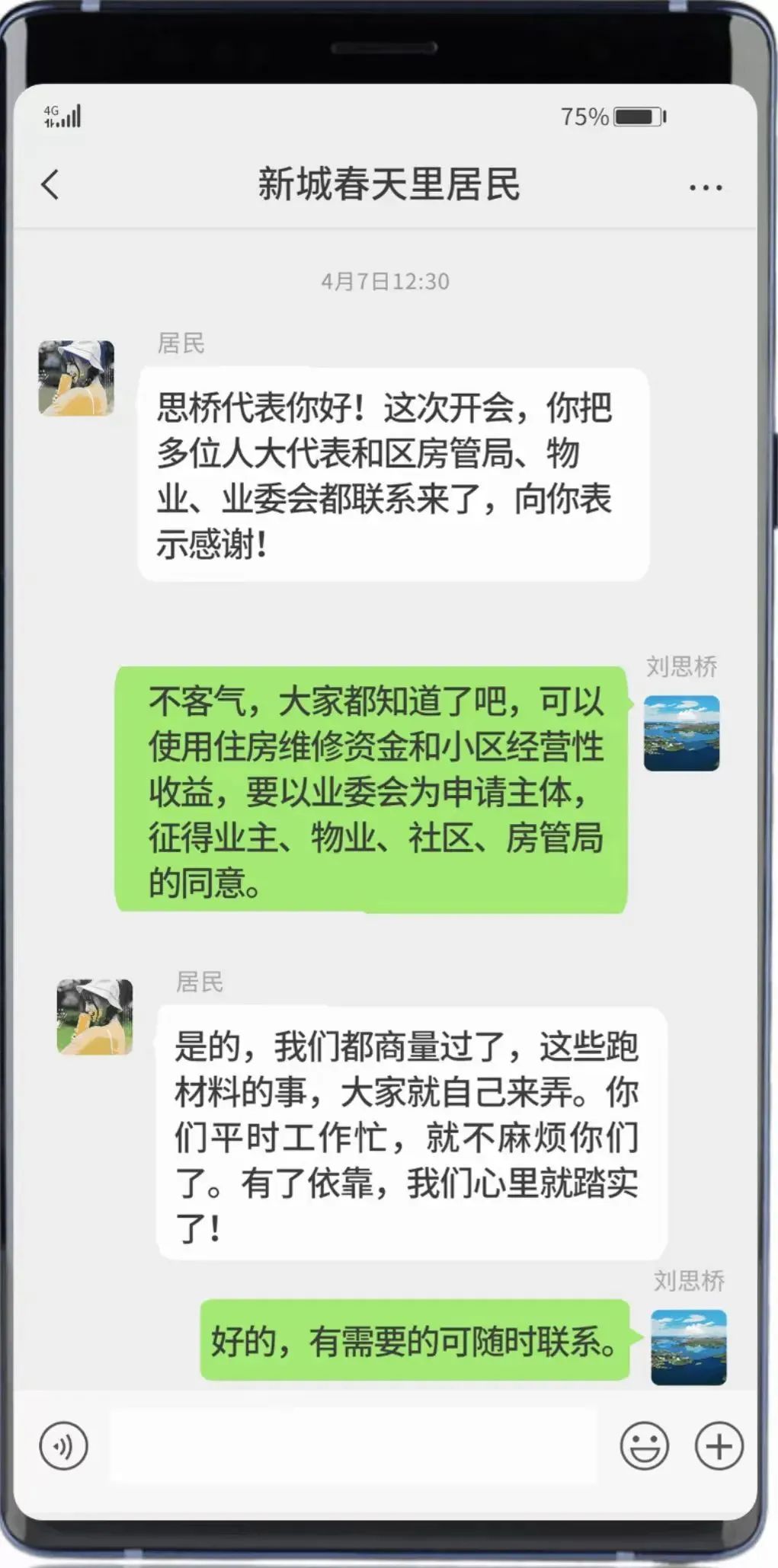The width and height of the screenshot is (778, 1568).
Task: Tap the battery indicator showing 75%
Action: (639, 117)
